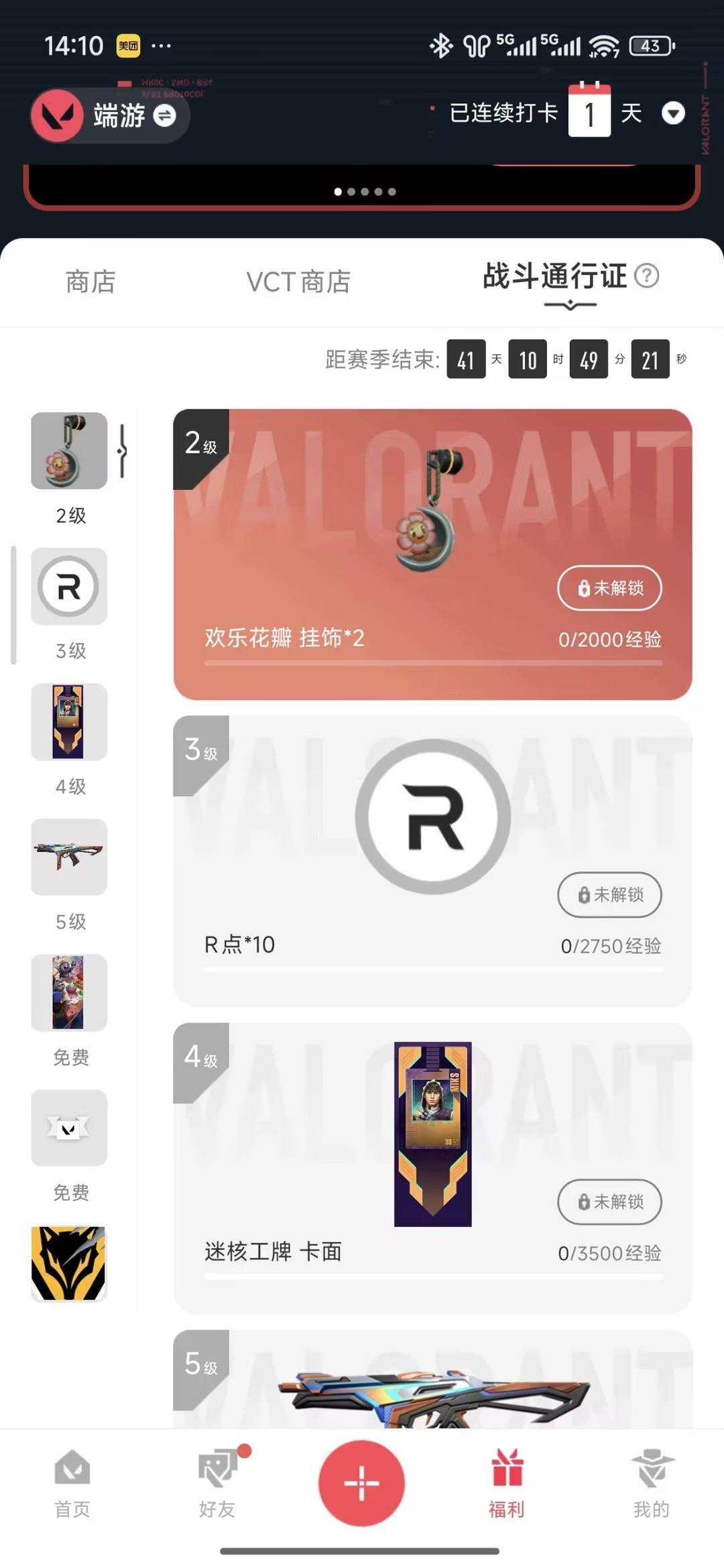The image size is (724, 1568).
Task: Select the R point reward icon for level 3
Action: tap(69, 587)
